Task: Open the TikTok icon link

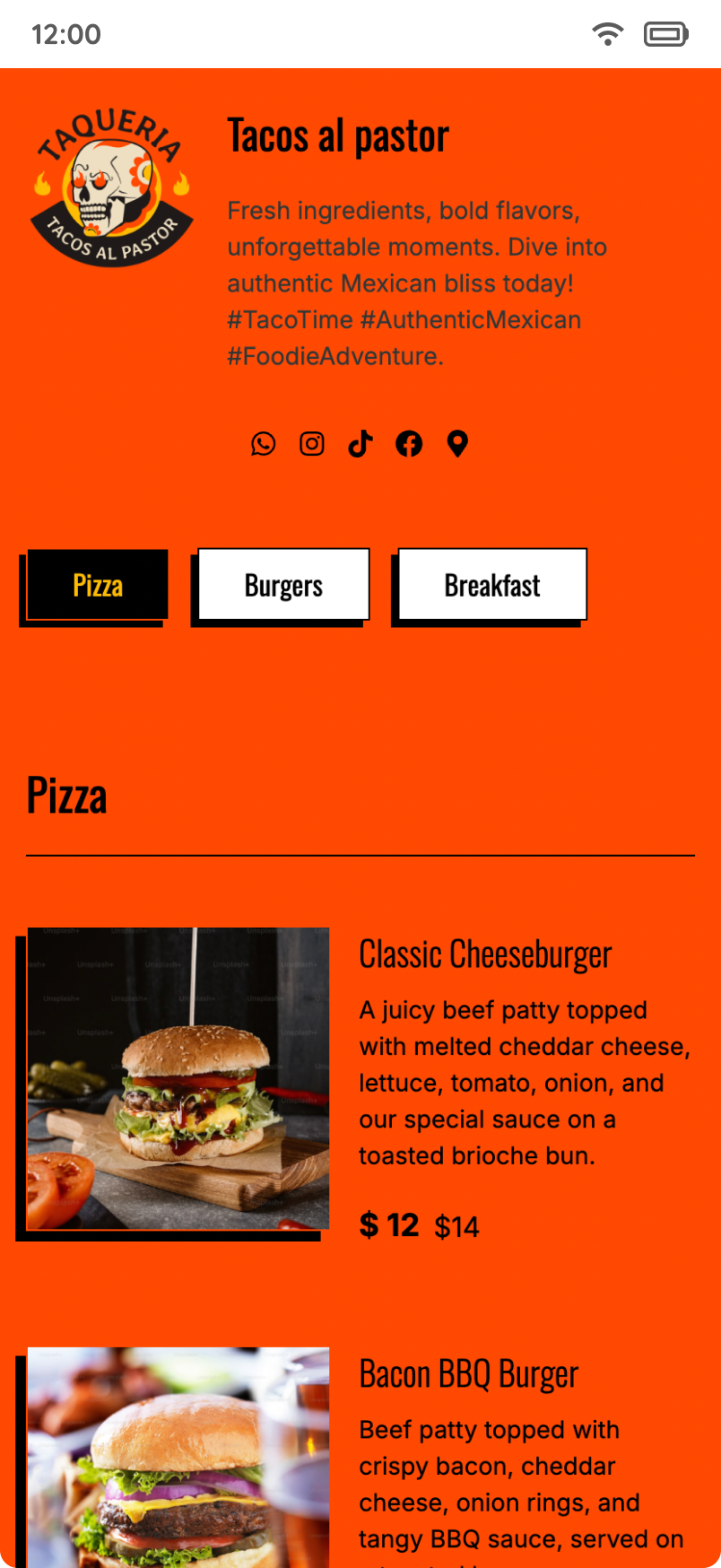Action: [x=360, y=443]
